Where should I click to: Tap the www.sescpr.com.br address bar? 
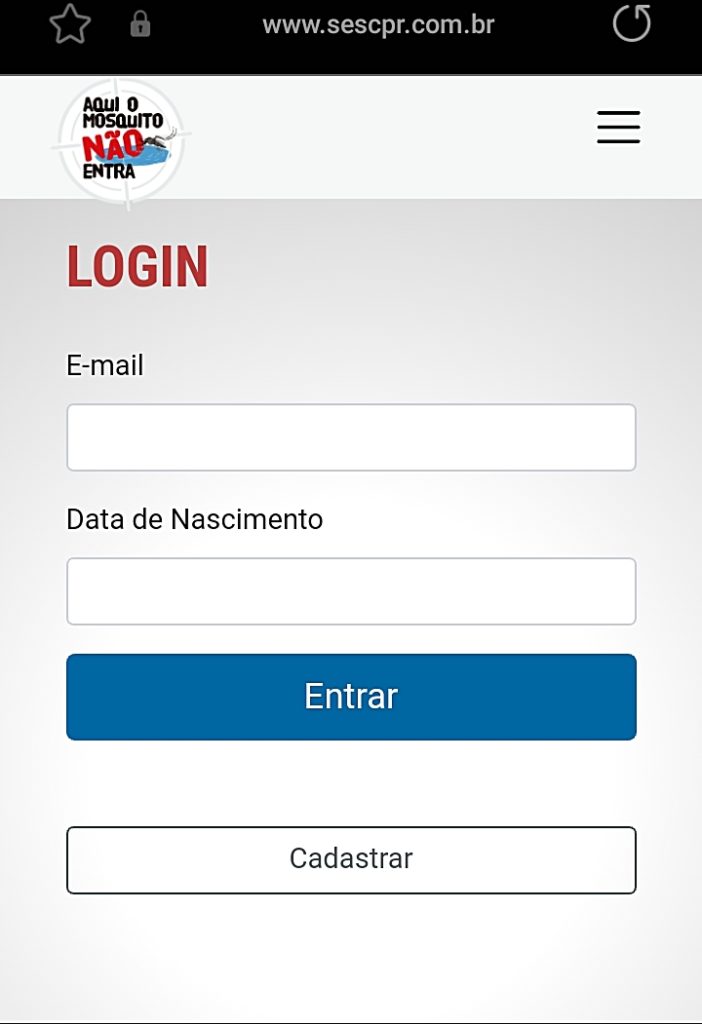coord(378,25)
